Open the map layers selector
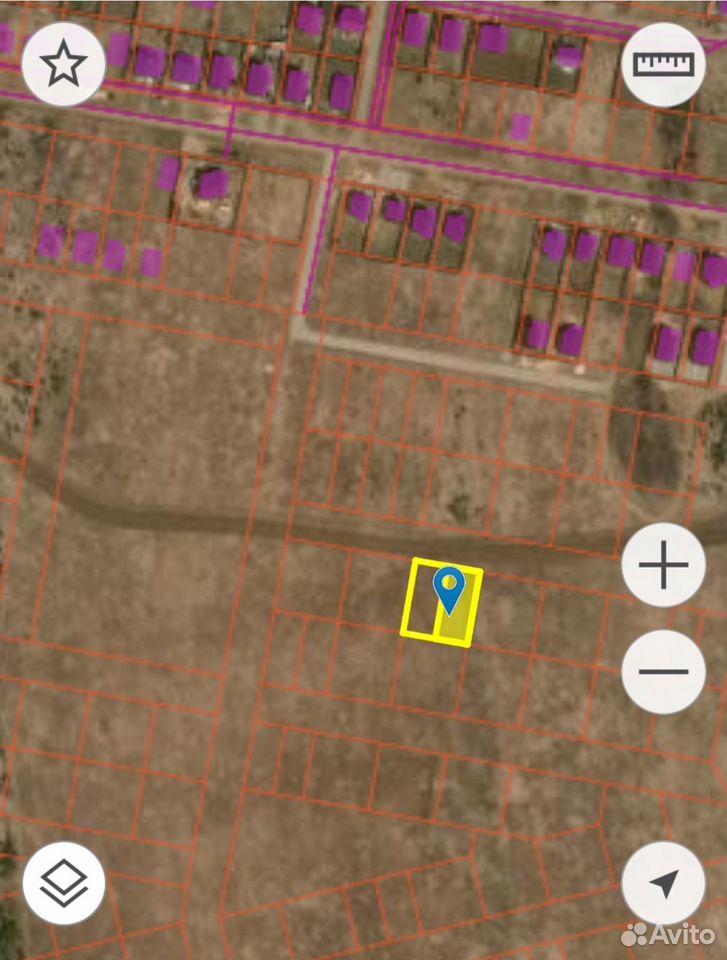 tap(64, 883)
